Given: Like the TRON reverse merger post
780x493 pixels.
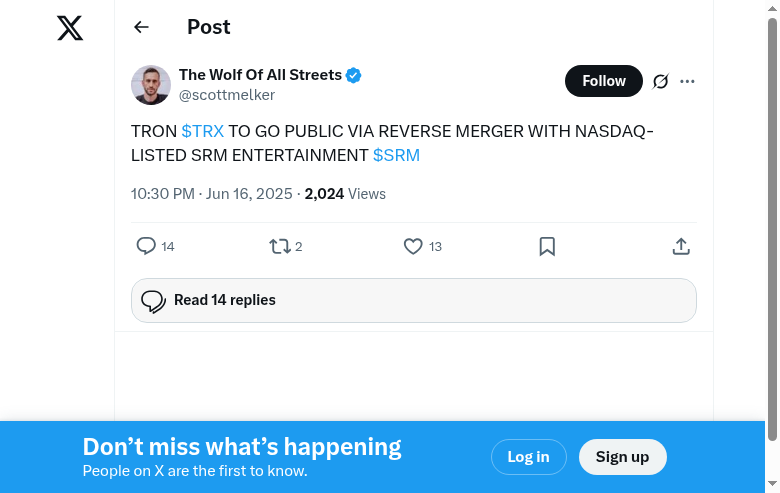Looking at the screenshot, I should [x=413, y=246].
